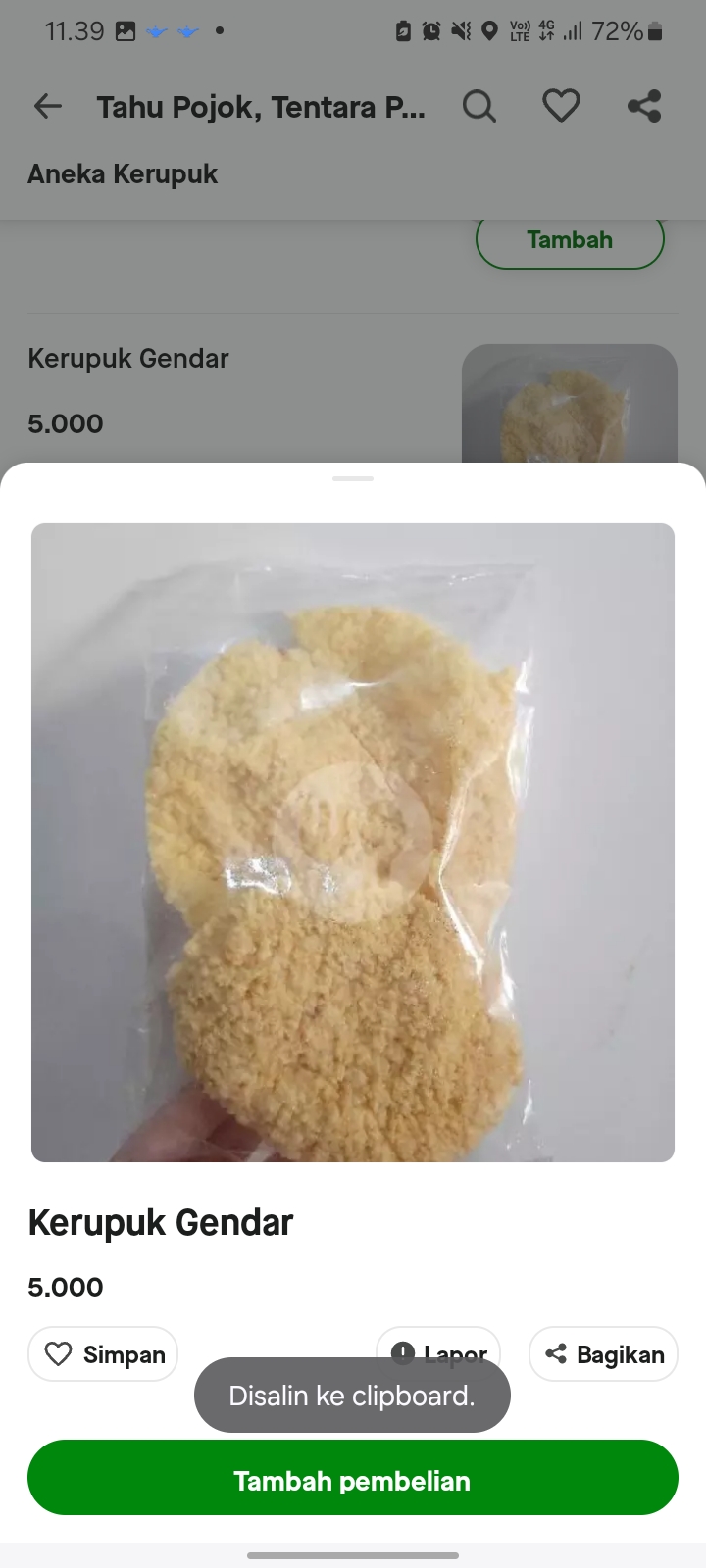Open search in the restaurant header
The width and height of the screenshot is (706, 1568).
(479, 106)
